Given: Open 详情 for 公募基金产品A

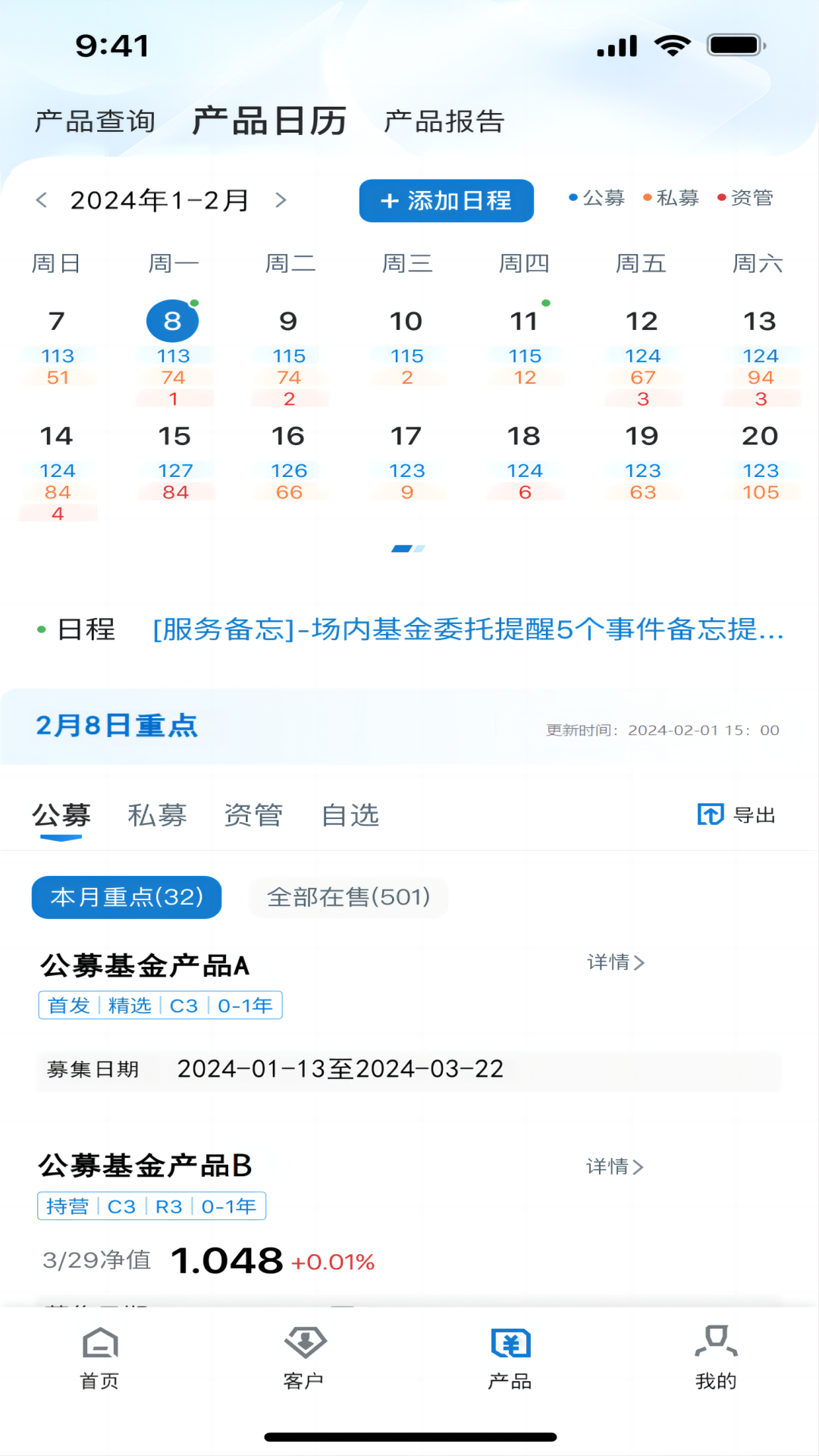Looking at the screenshot, I should click(x=615, y=963).
